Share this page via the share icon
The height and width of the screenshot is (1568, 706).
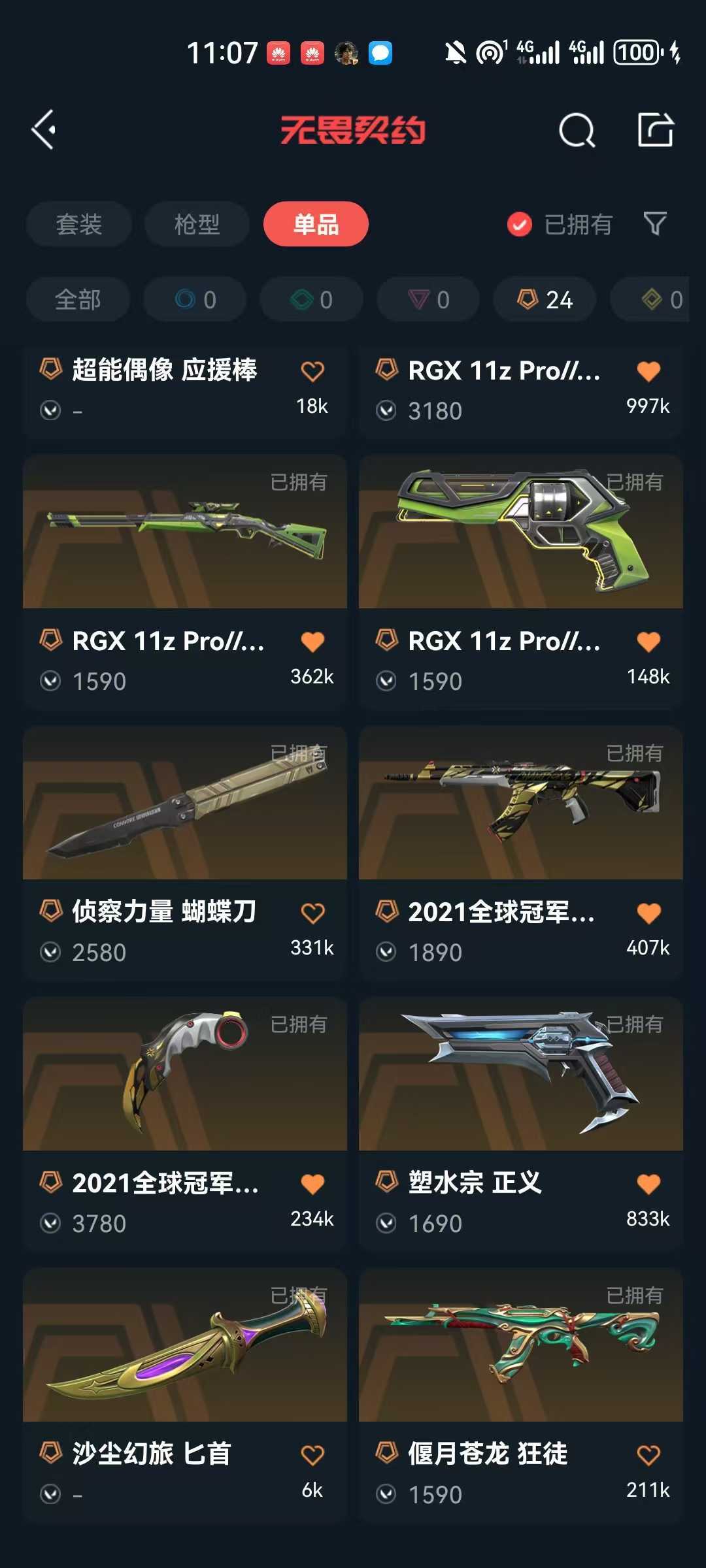pos(655,129)
